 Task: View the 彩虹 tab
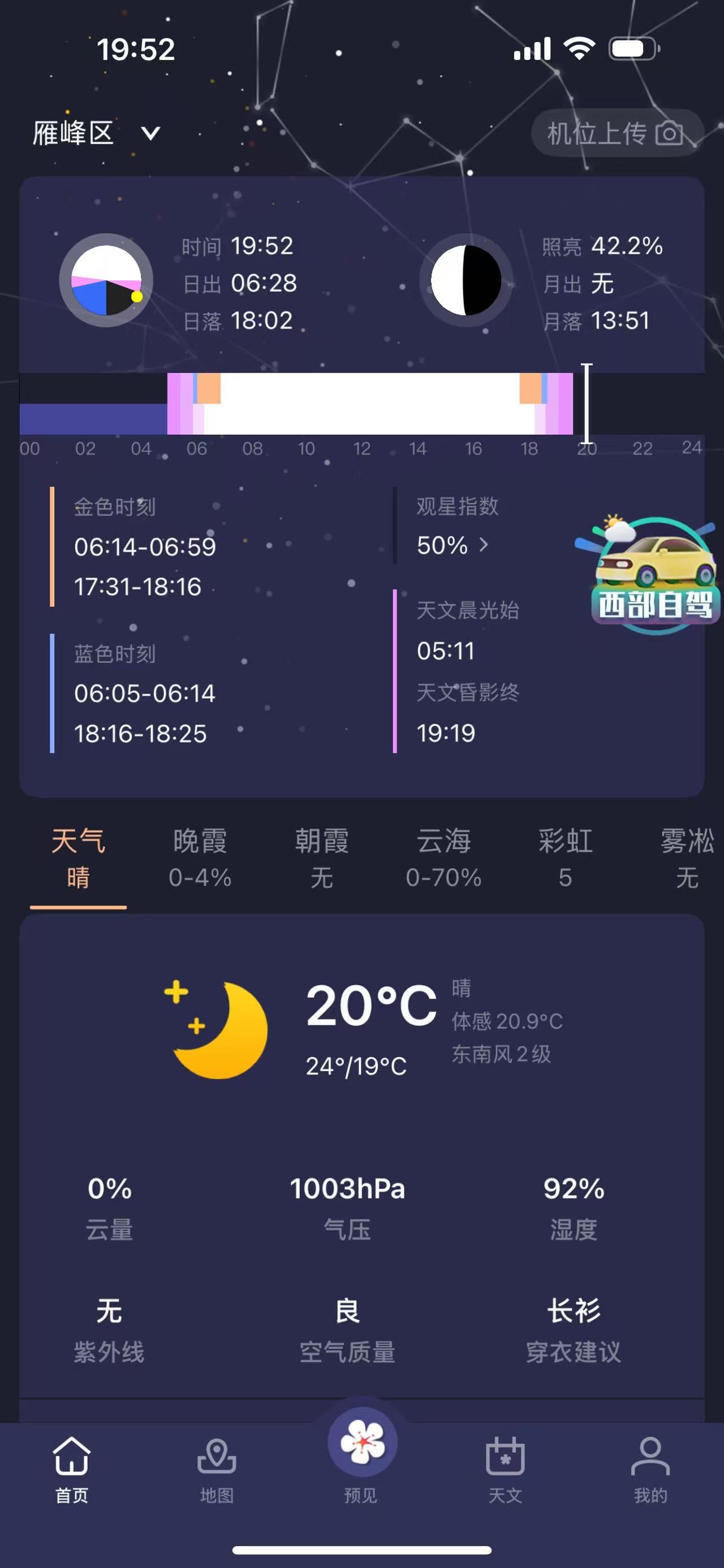pos(565,859)
